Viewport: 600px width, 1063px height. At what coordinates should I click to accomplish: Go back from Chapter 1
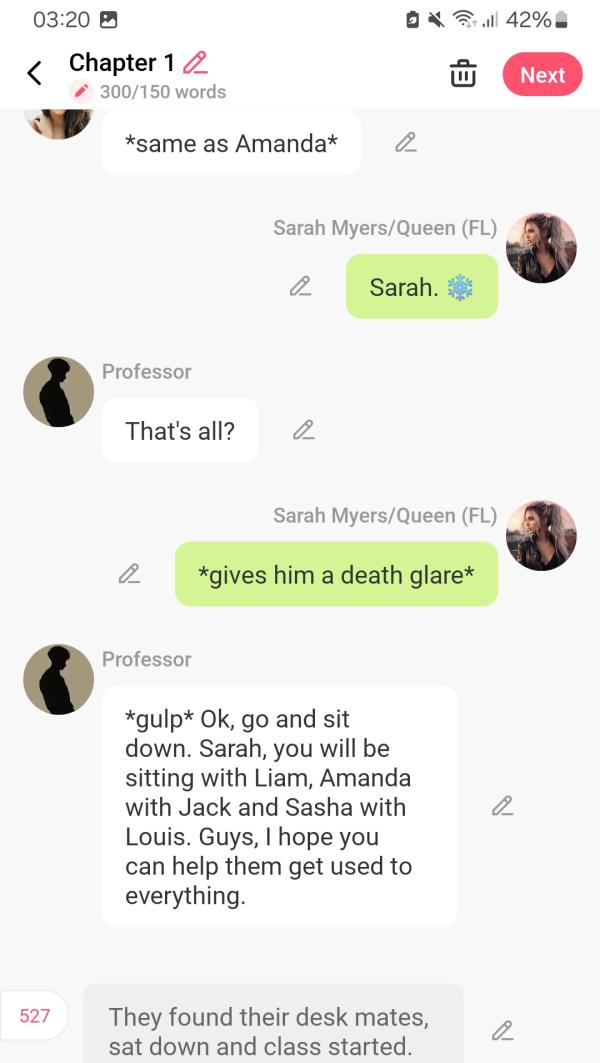pyautogui.click(x=34, y=74)
